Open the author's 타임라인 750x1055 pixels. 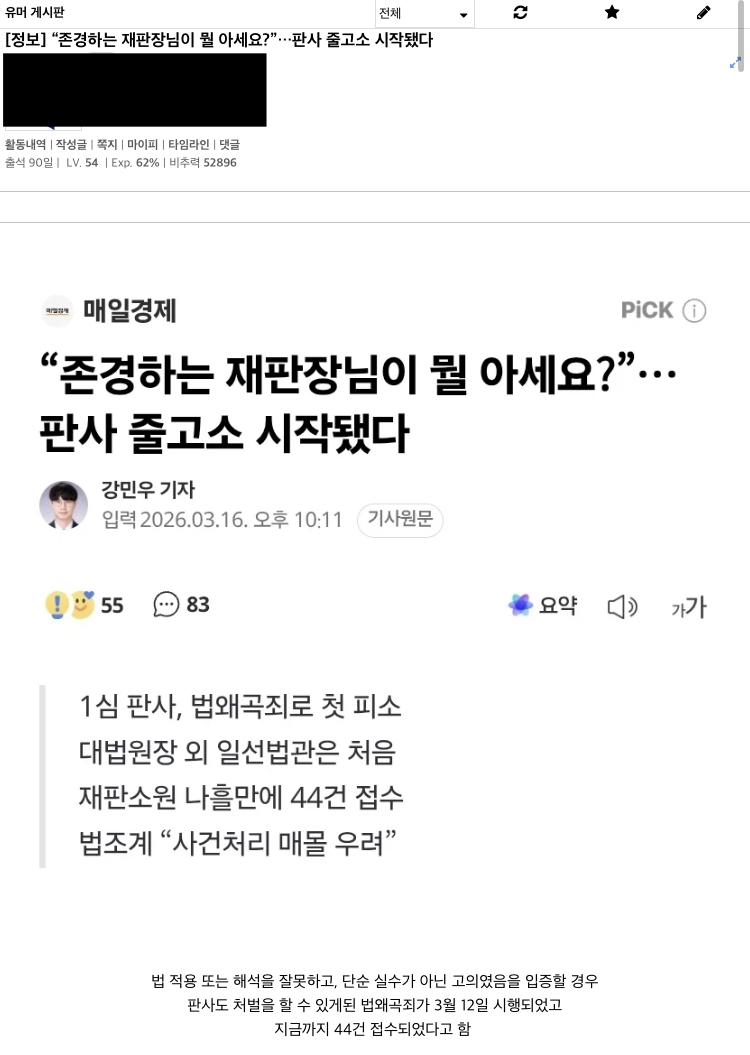pos(188,145)
